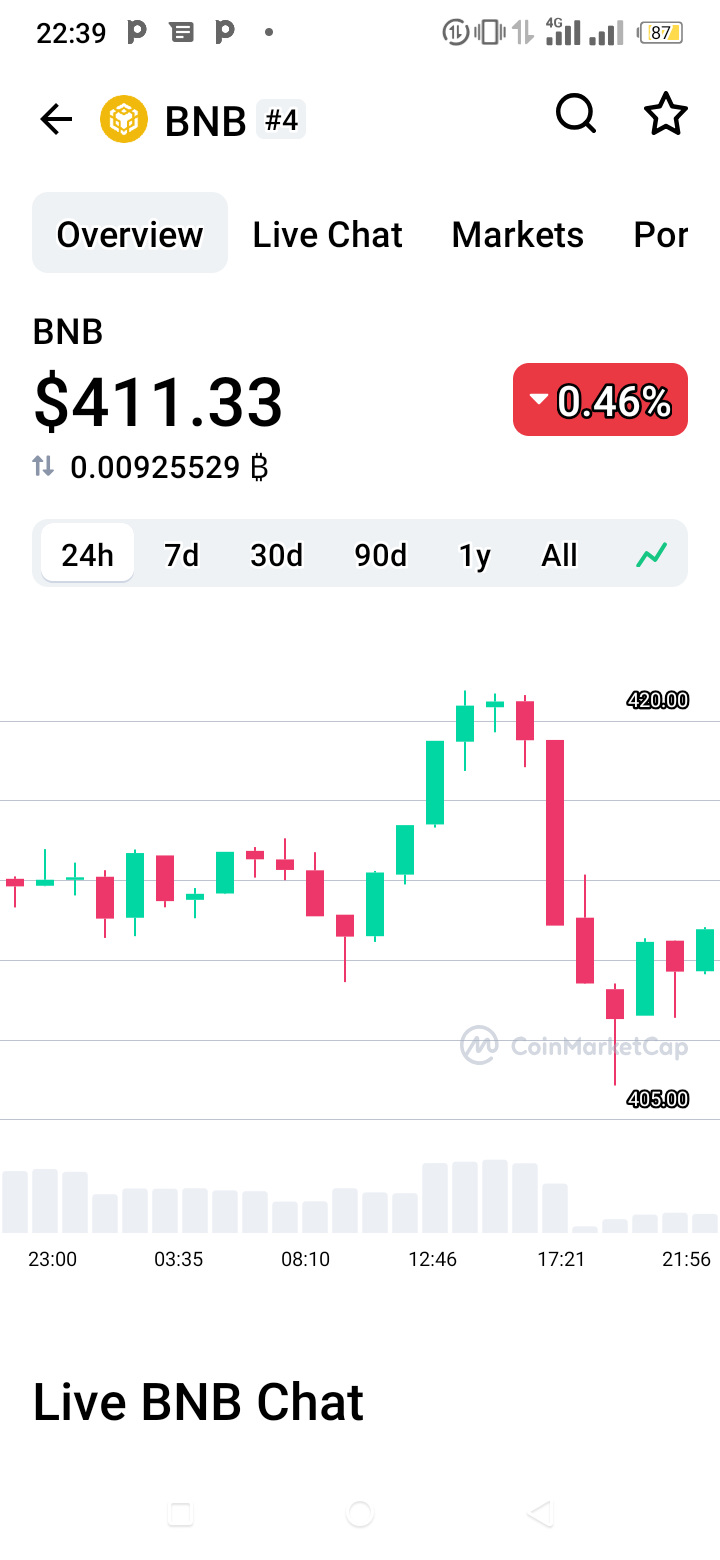Go back using the top arrow
The width and height of the screenshot is (720, 1560).
[56, 121]
